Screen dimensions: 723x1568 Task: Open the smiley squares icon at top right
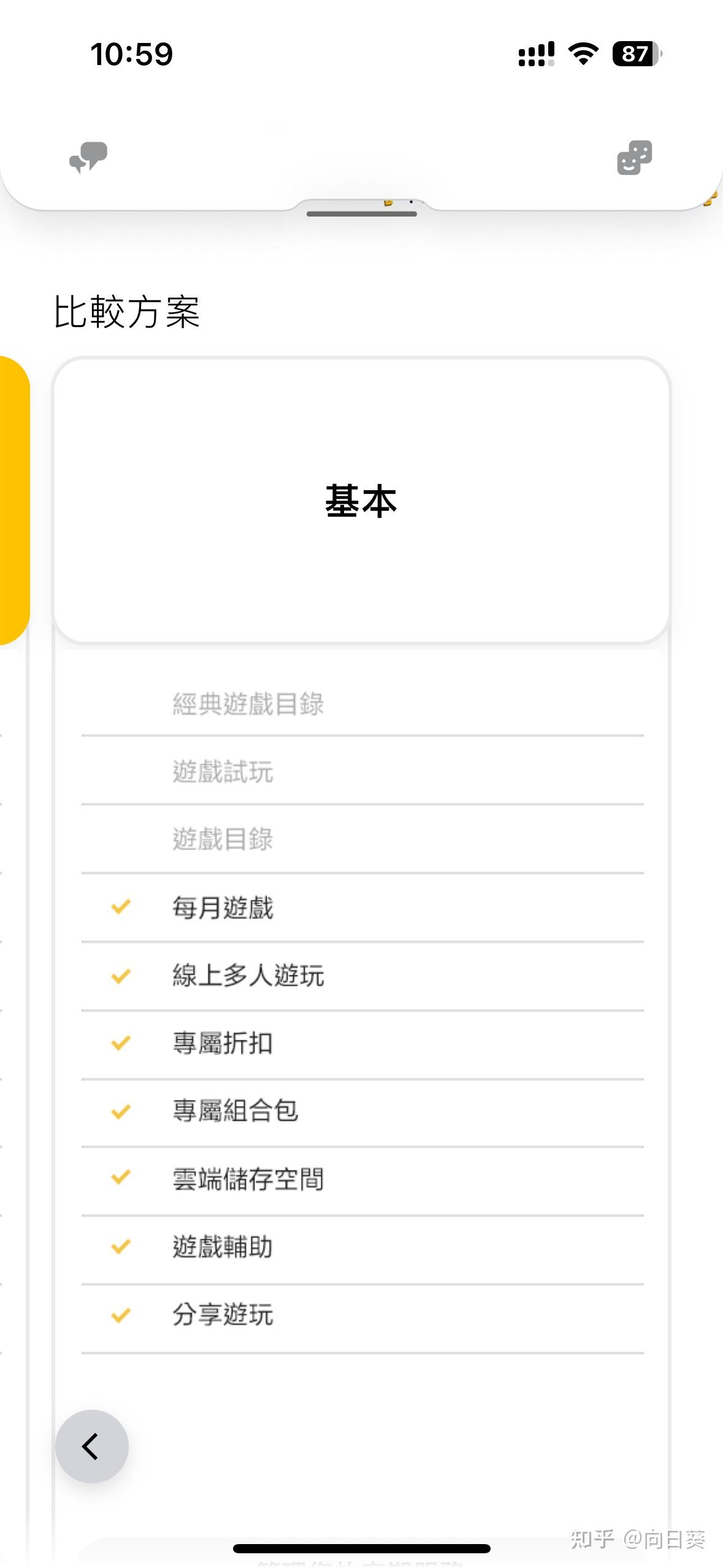pos(634,157)
